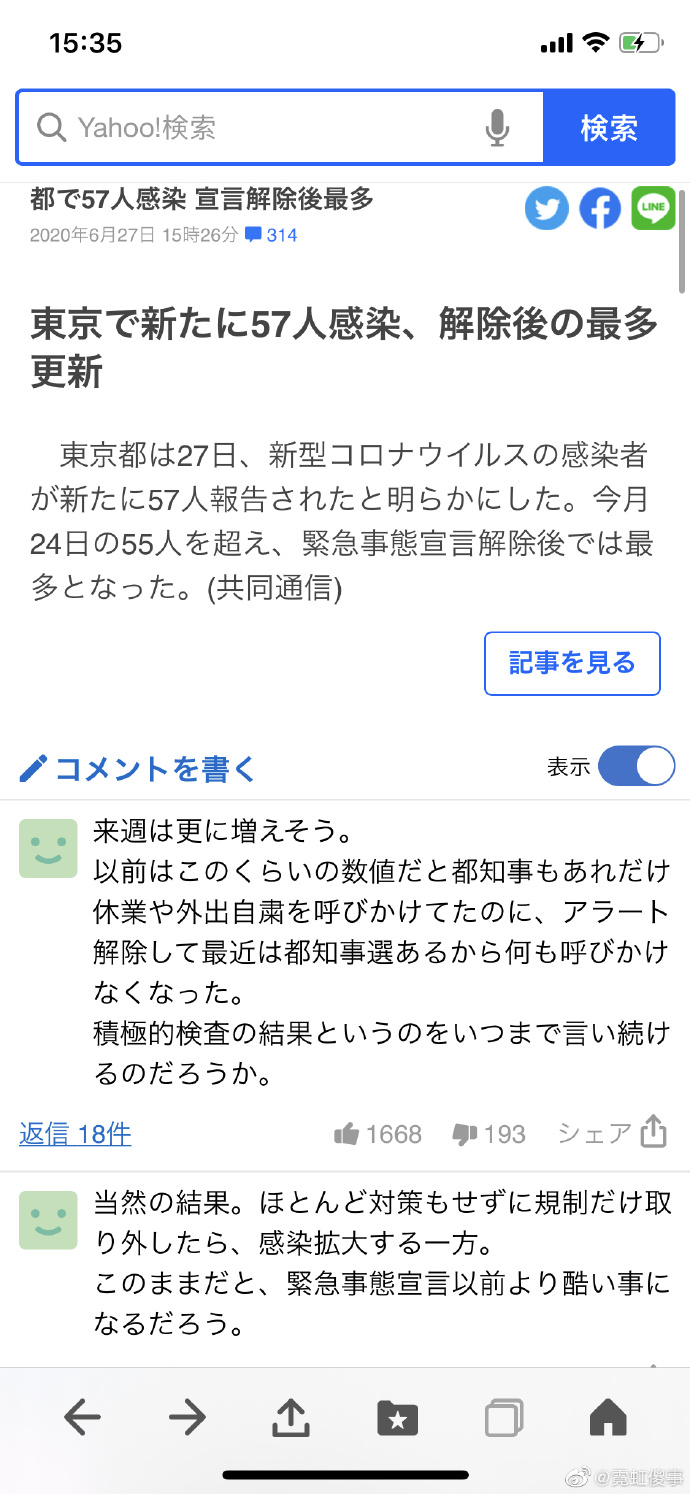Share the article on Facebook
The width and height of the screenshot is (690, 1494).
(600, 209)
